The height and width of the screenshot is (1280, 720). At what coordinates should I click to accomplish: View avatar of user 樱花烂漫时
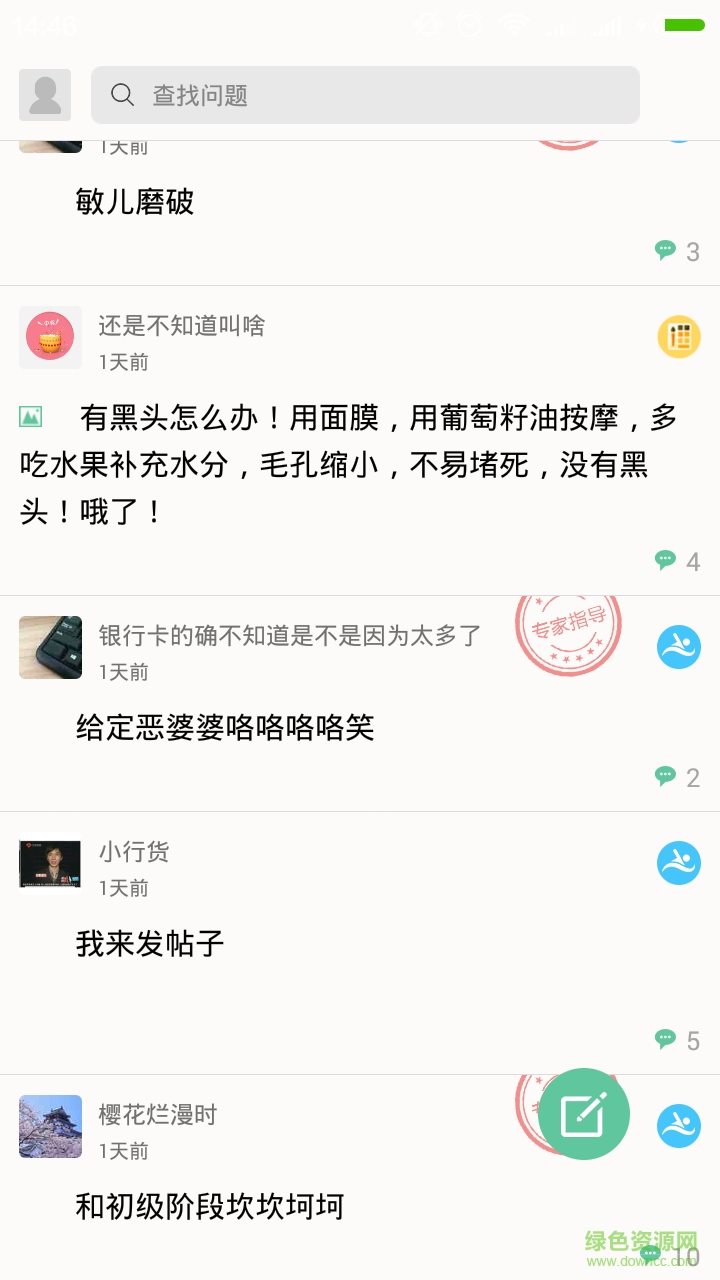coord(50,1126)
